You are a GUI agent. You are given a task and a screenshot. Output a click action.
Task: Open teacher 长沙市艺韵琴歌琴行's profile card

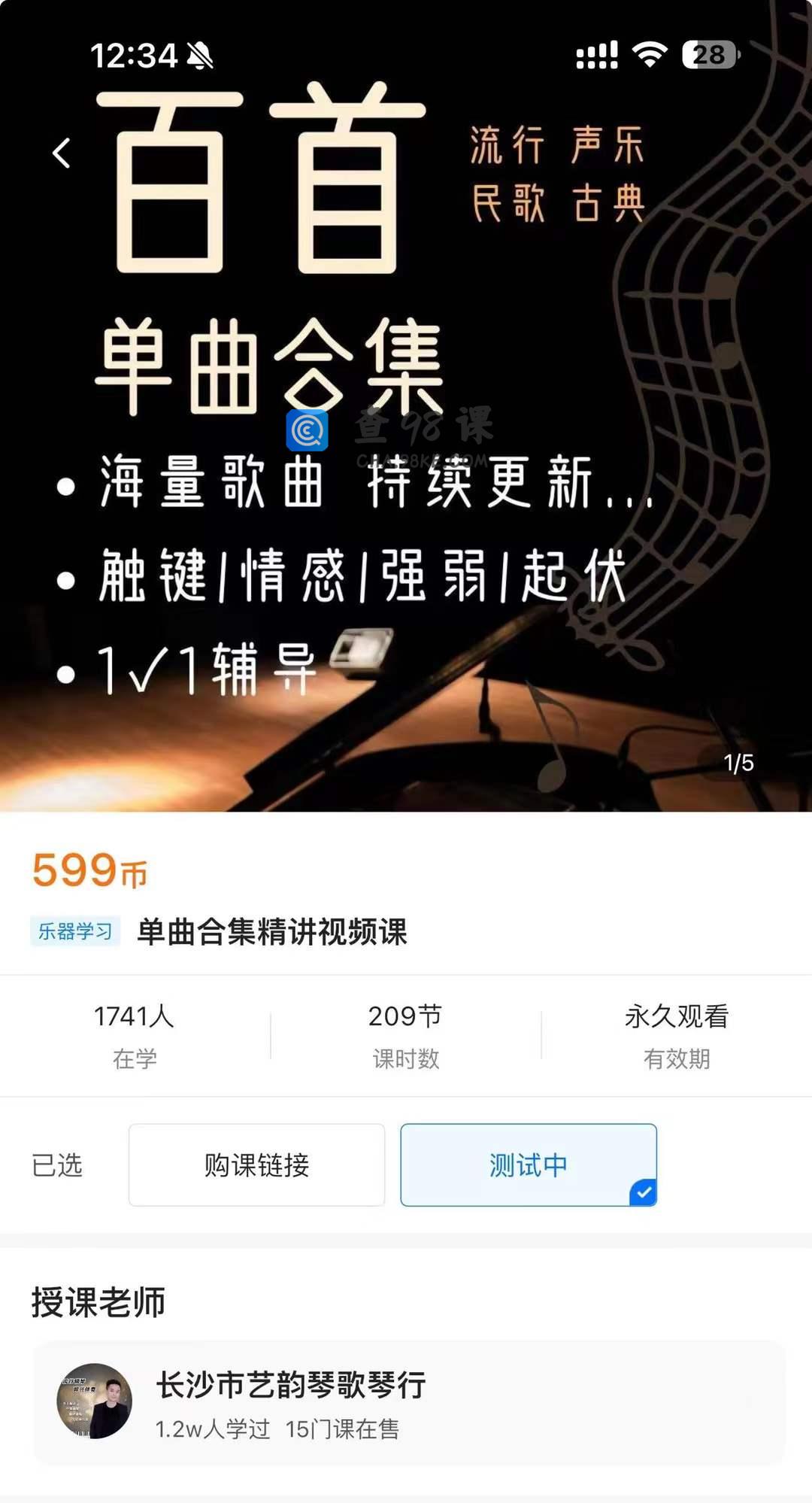point(409,1402)
